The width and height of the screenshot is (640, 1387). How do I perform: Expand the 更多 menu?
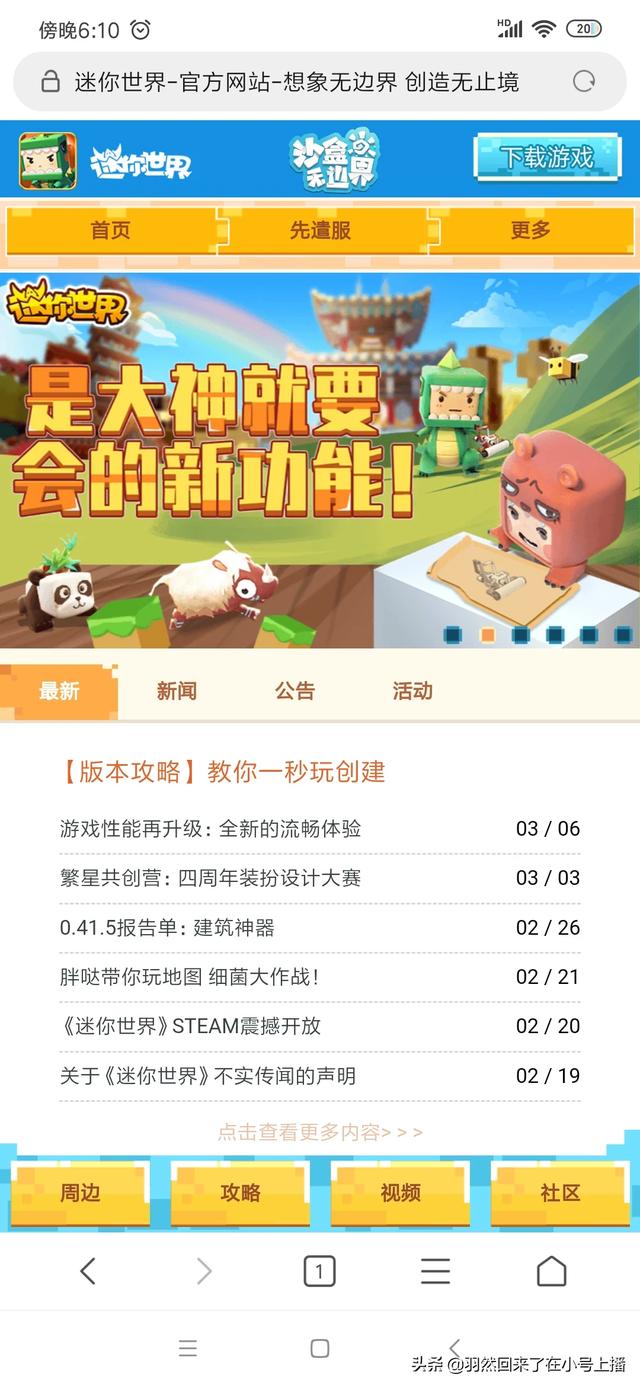[530, 230]
